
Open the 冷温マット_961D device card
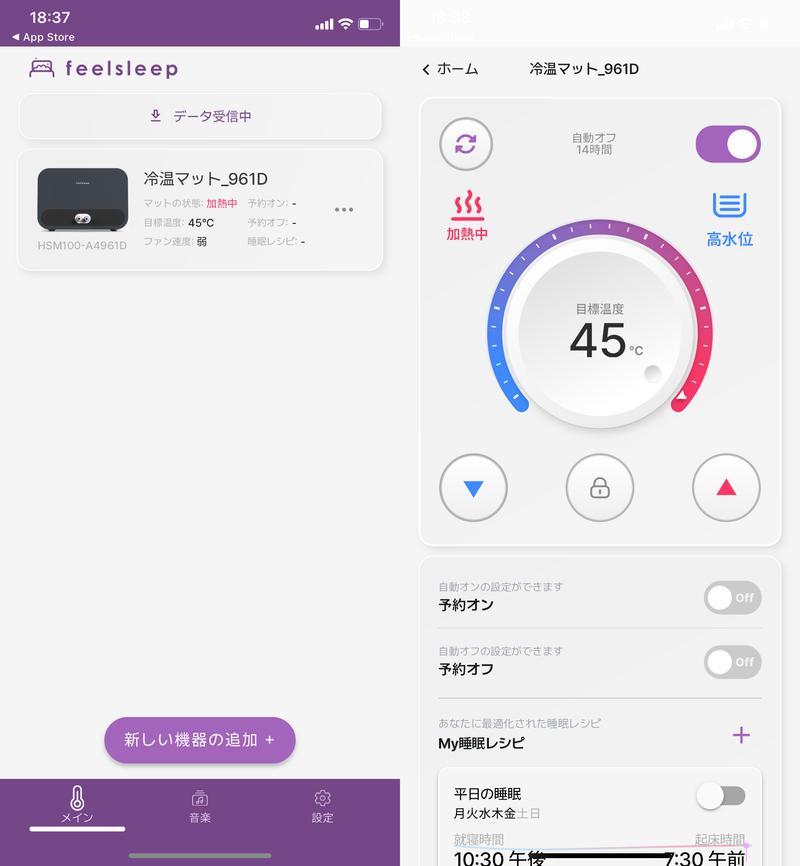click(x=200, y=209)
